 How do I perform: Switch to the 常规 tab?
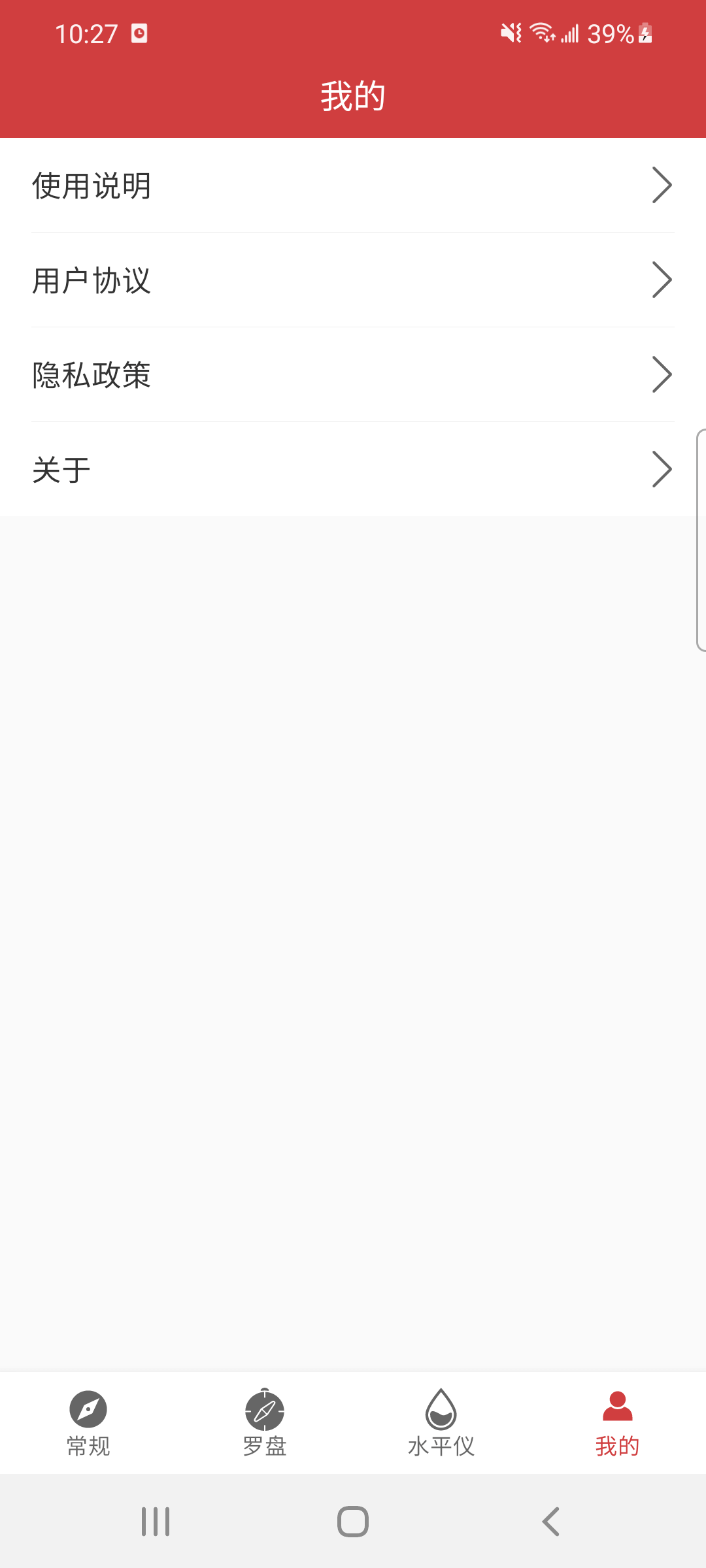pyautogui.click(x=88, y=1423)
